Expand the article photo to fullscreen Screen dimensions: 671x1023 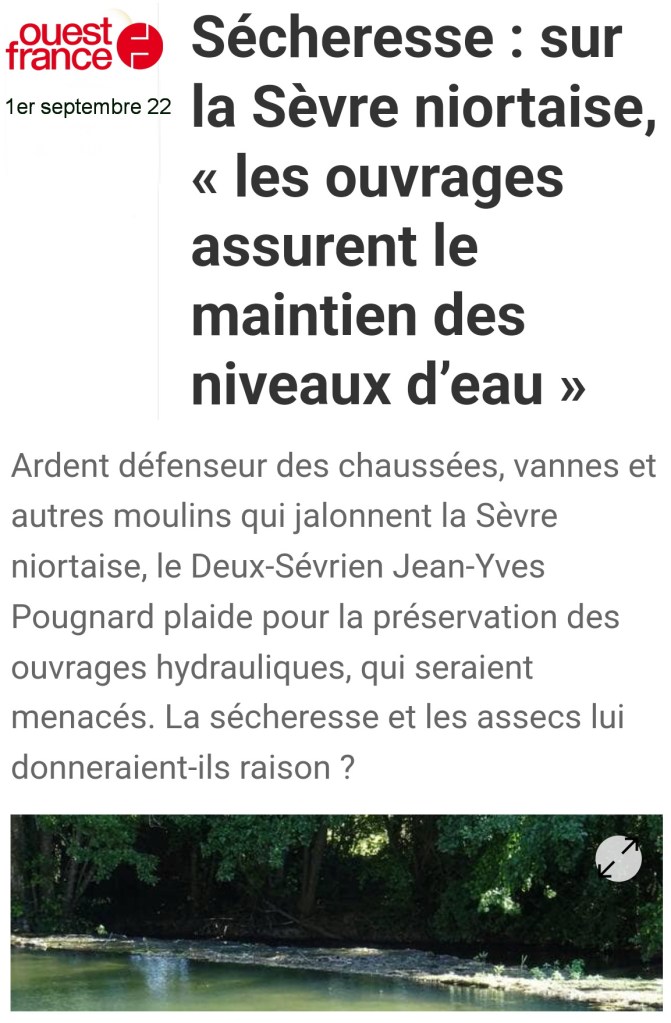tap(618, 858)
